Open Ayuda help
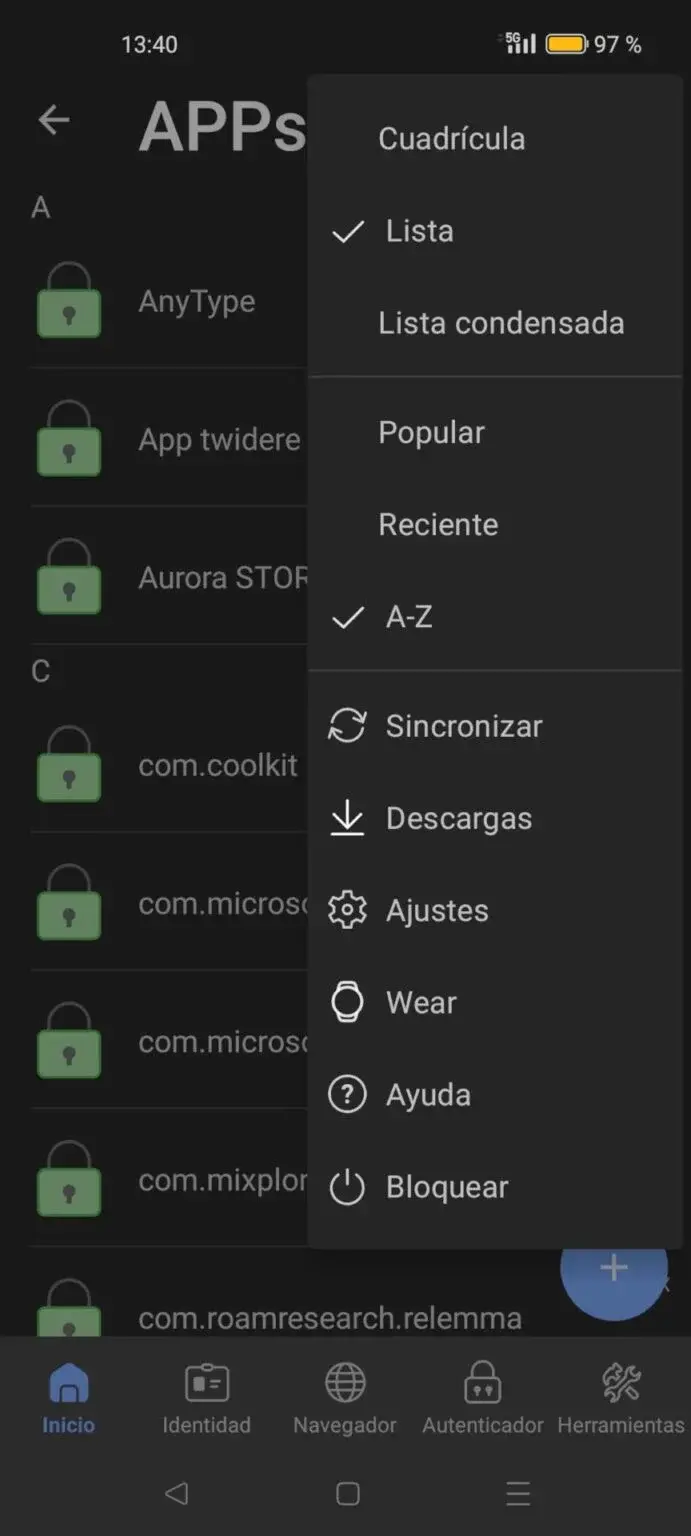Image resolution: width=691 pixels, height=1536 pixels. click(495, 1095)
